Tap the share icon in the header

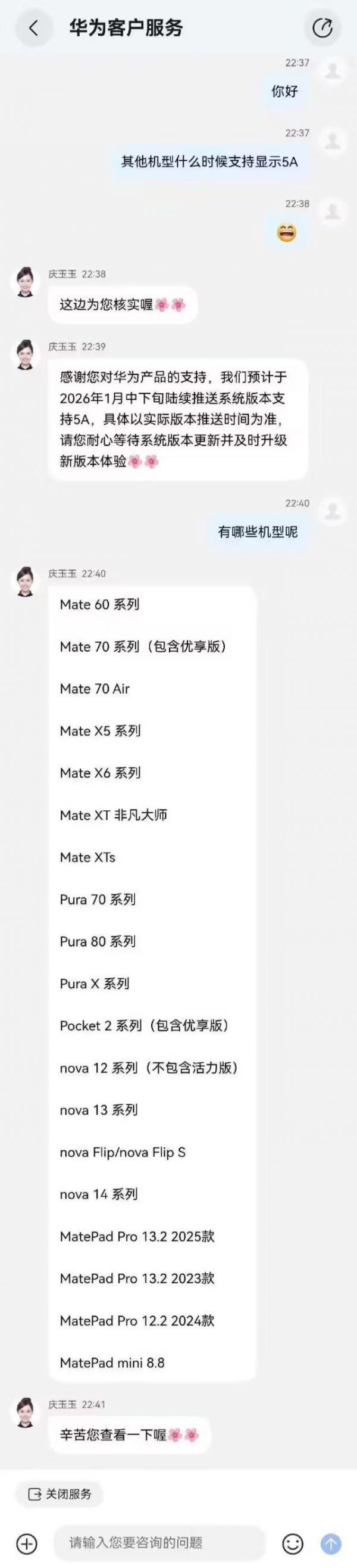click(x=322, y=27)
